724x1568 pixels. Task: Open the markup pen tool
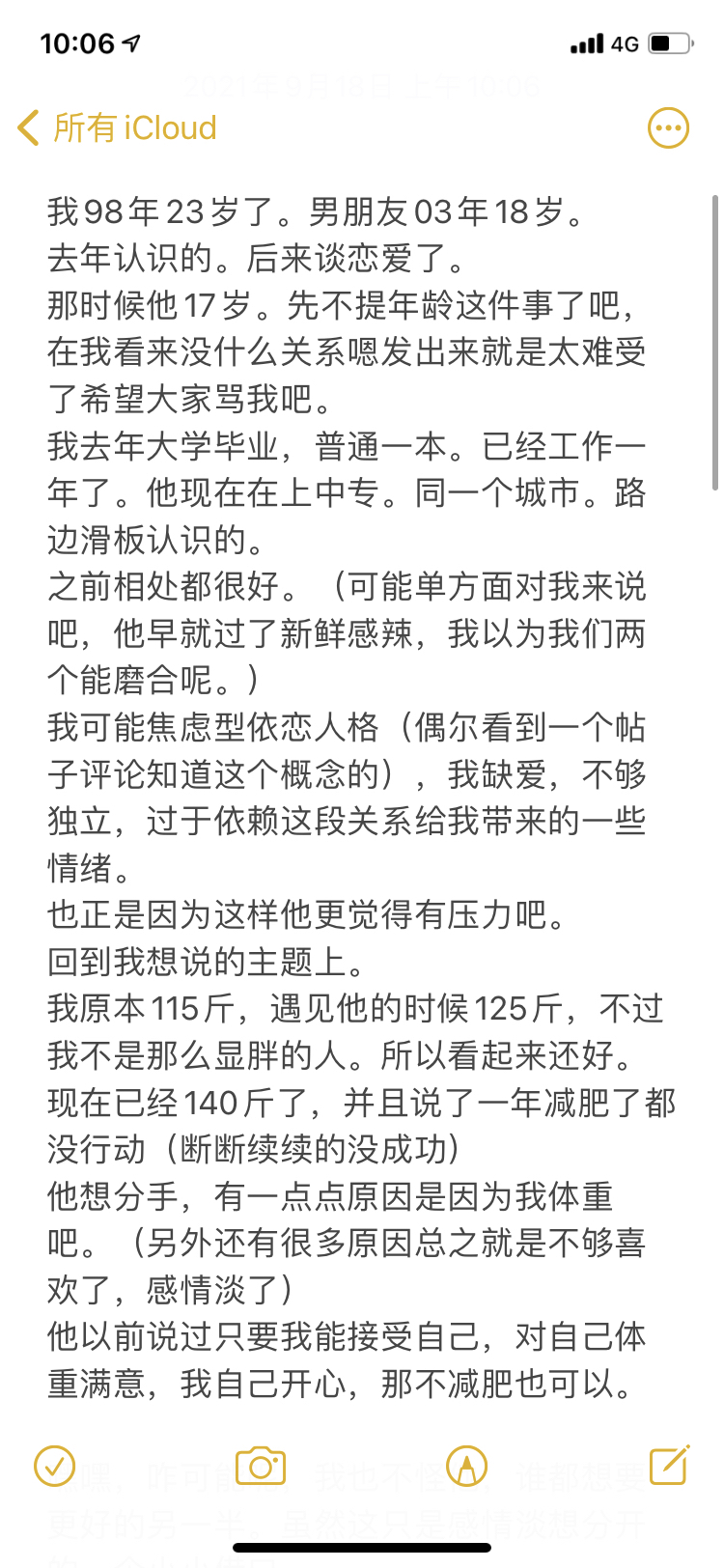(x=466, y=1467)
